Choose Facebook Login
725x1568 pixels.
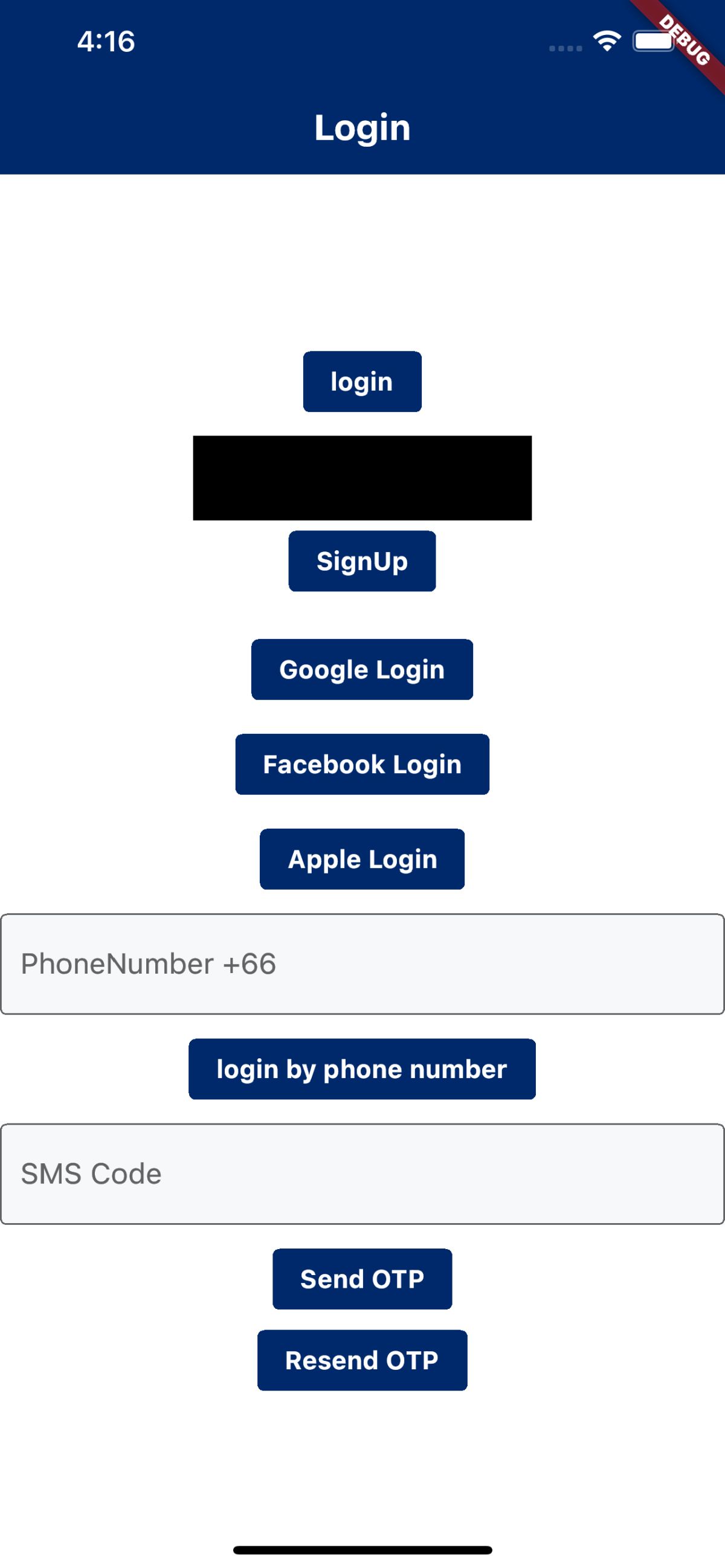coord(362,765)
